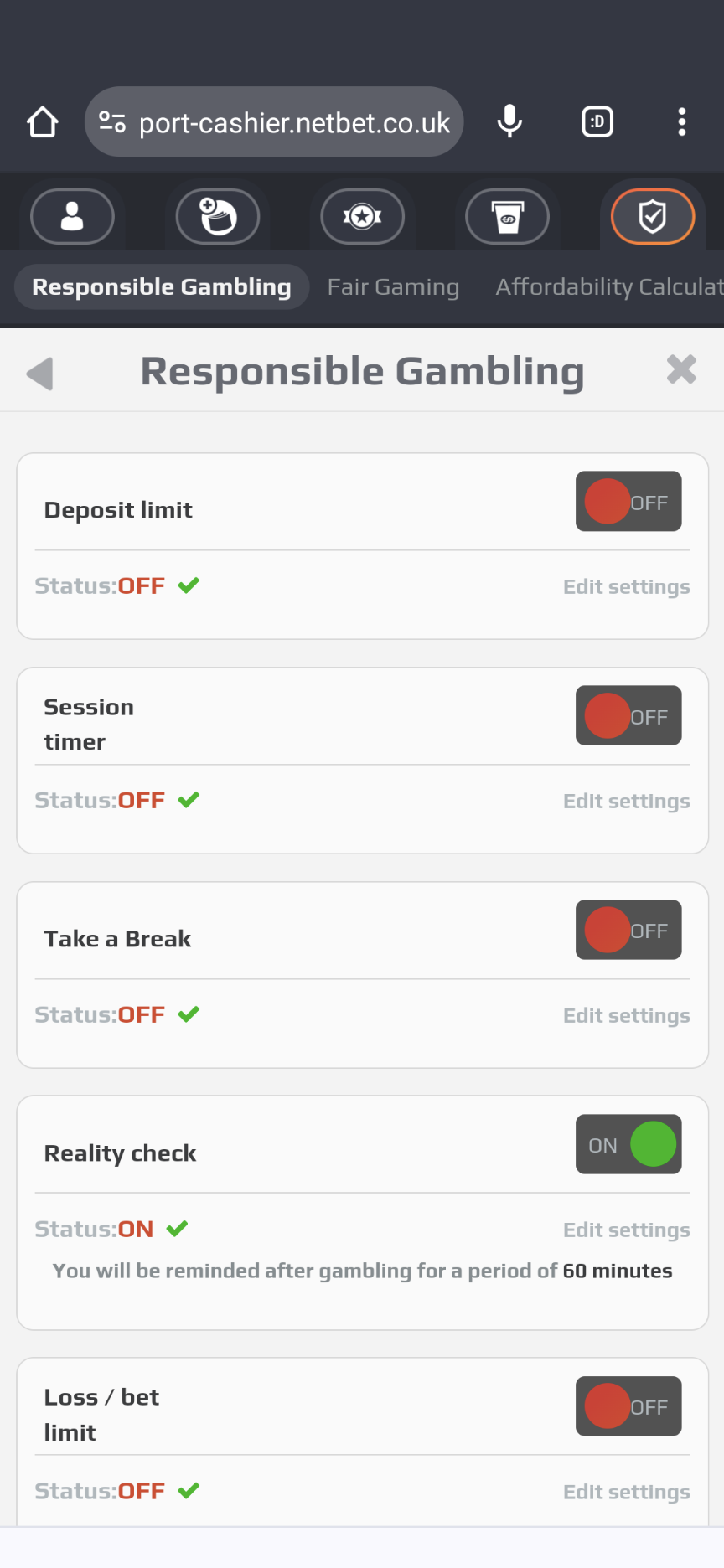Turn on the Session timer
Viewport: 724px width, 1568px height.
coord(628,715)
